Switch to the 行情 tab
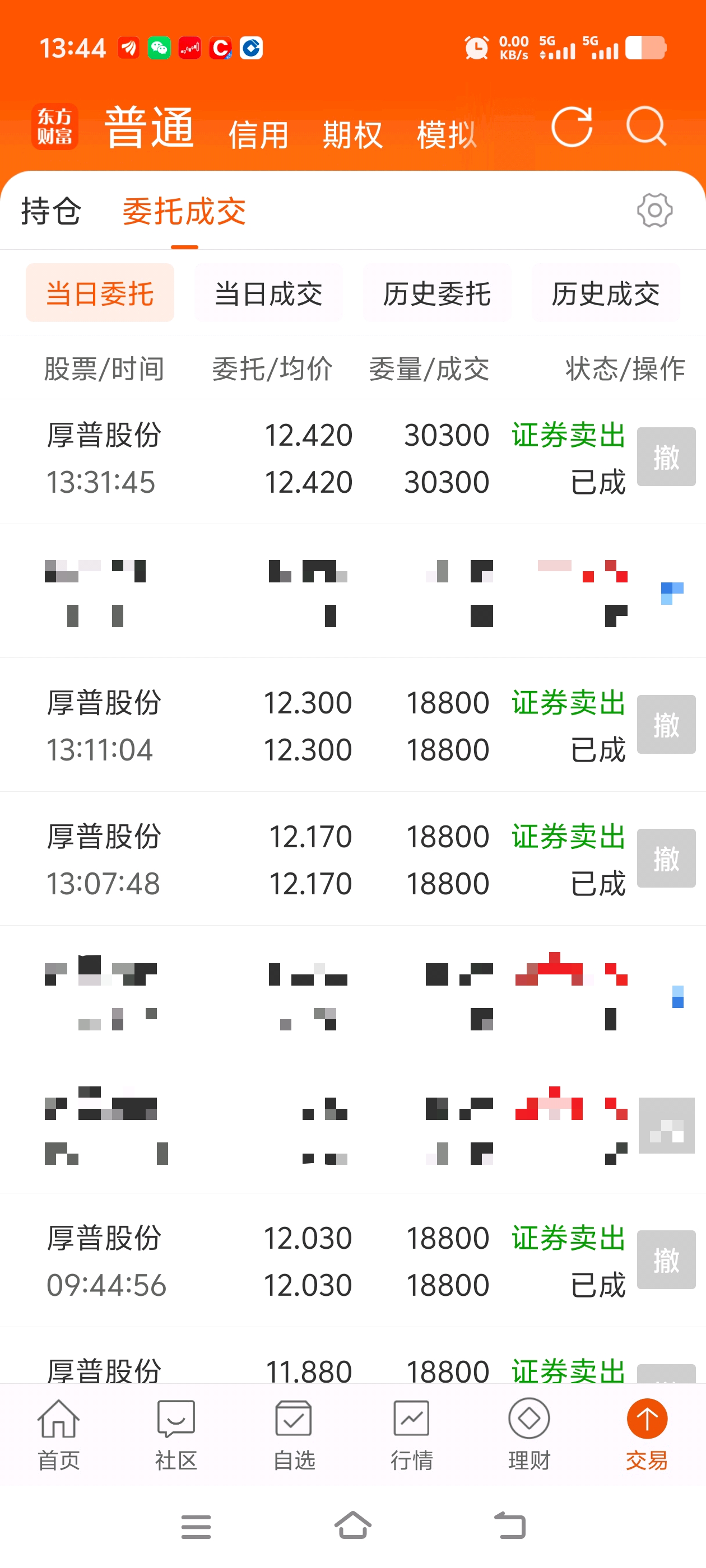 tap(411, 1435)
